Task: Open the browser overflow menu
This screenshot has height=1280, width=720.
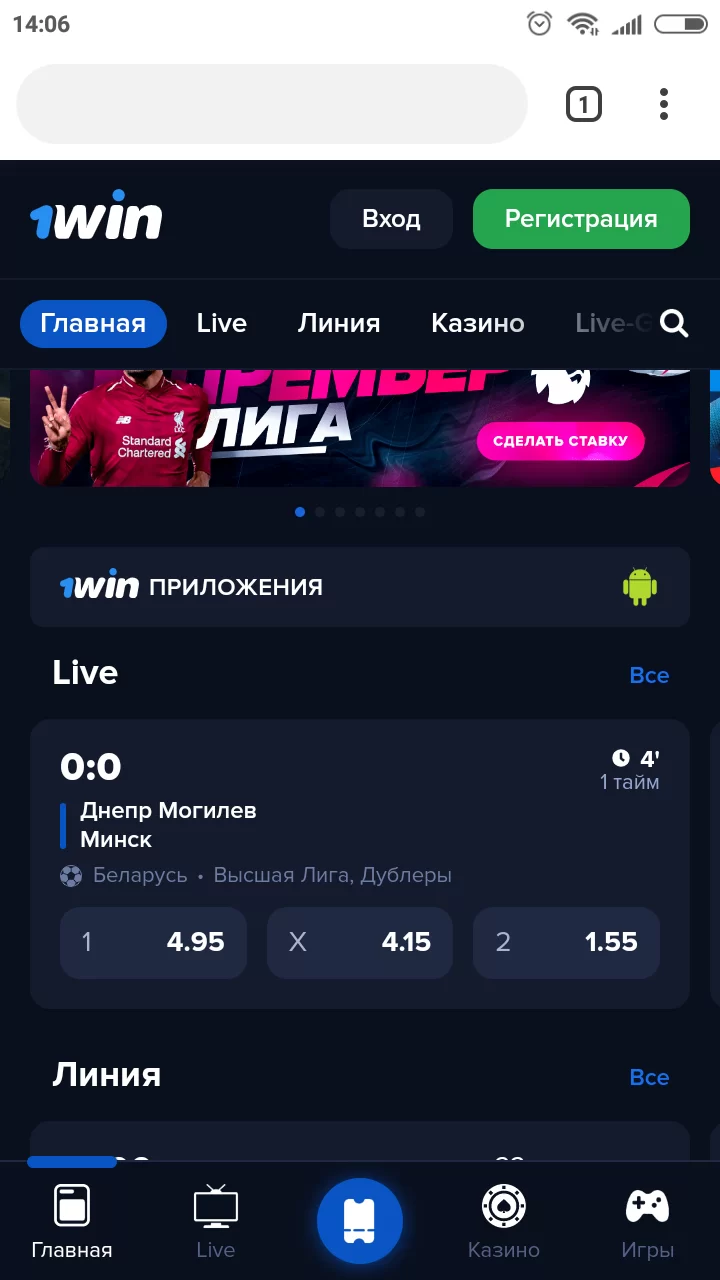Action: click(x=664, y=104)
